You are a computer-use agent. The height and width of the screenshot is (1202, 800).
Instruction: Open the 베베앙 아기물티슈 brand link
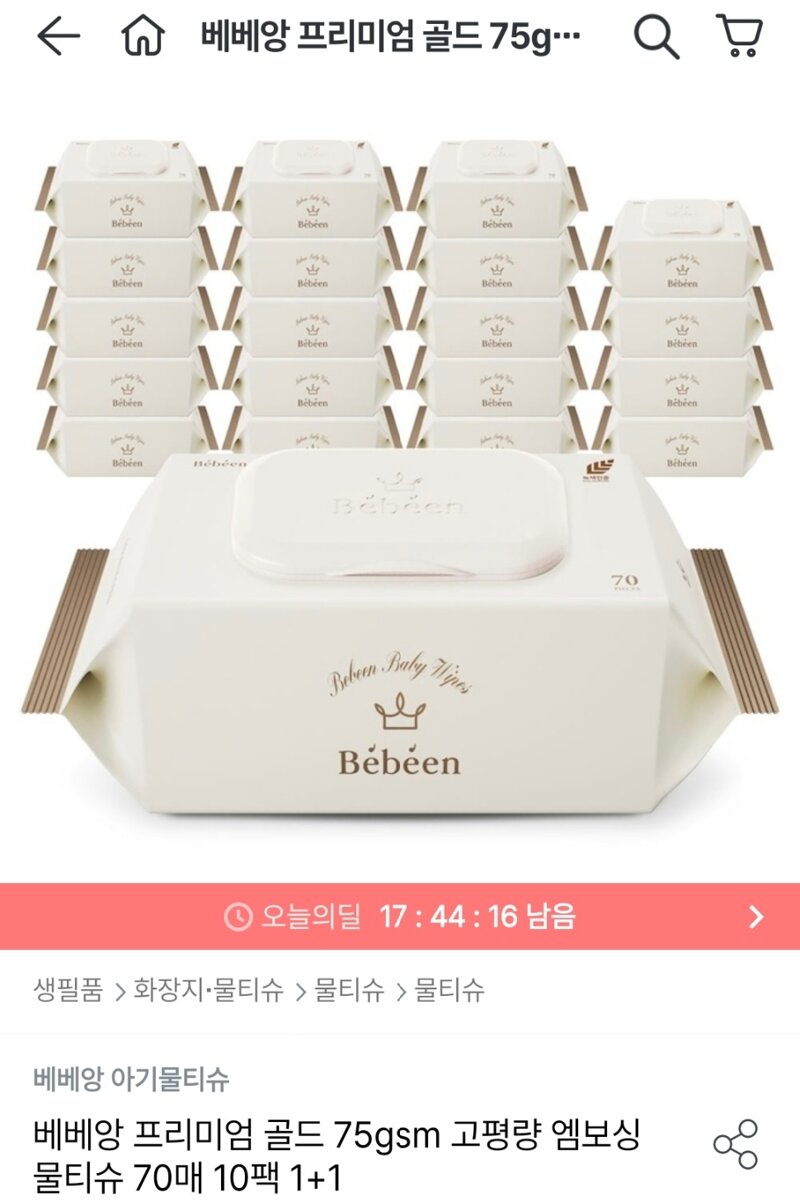click(131, 1079)
